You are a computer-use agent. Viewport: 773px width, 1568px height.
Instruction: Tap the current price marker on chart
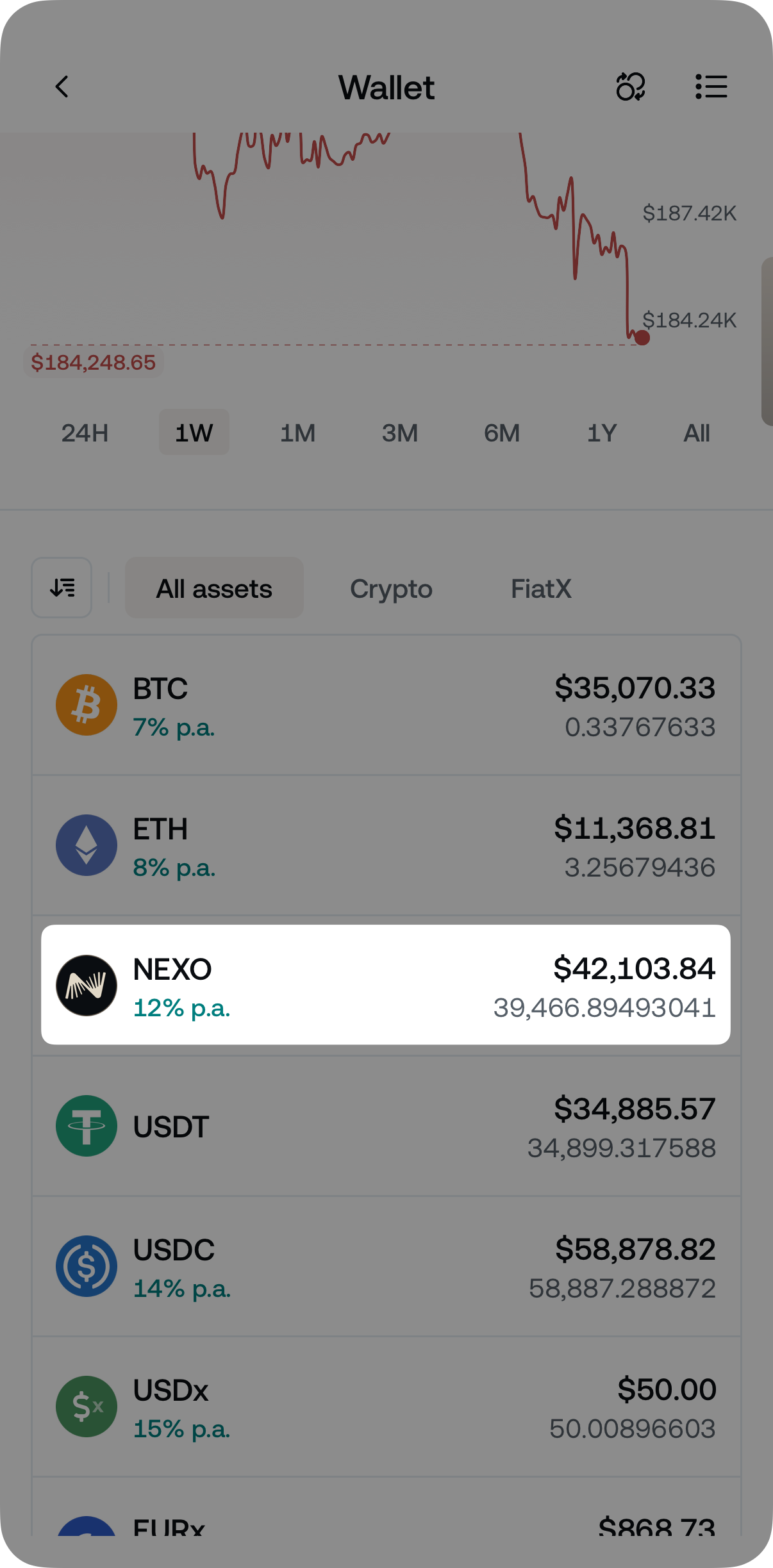pyautogui.click(x=642, y=339)
